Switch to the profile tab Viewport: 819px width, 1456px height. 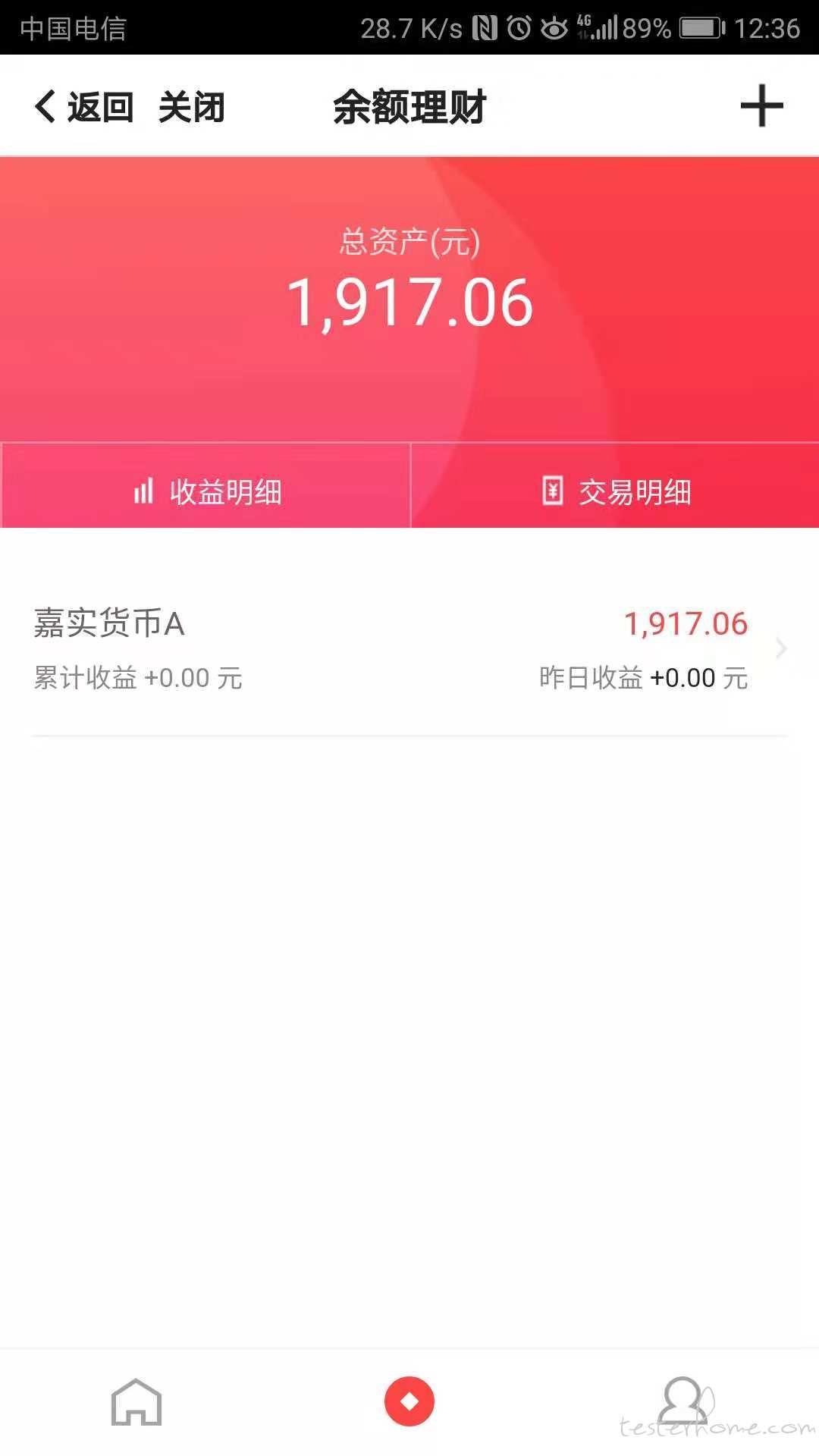pos(684,1401)
